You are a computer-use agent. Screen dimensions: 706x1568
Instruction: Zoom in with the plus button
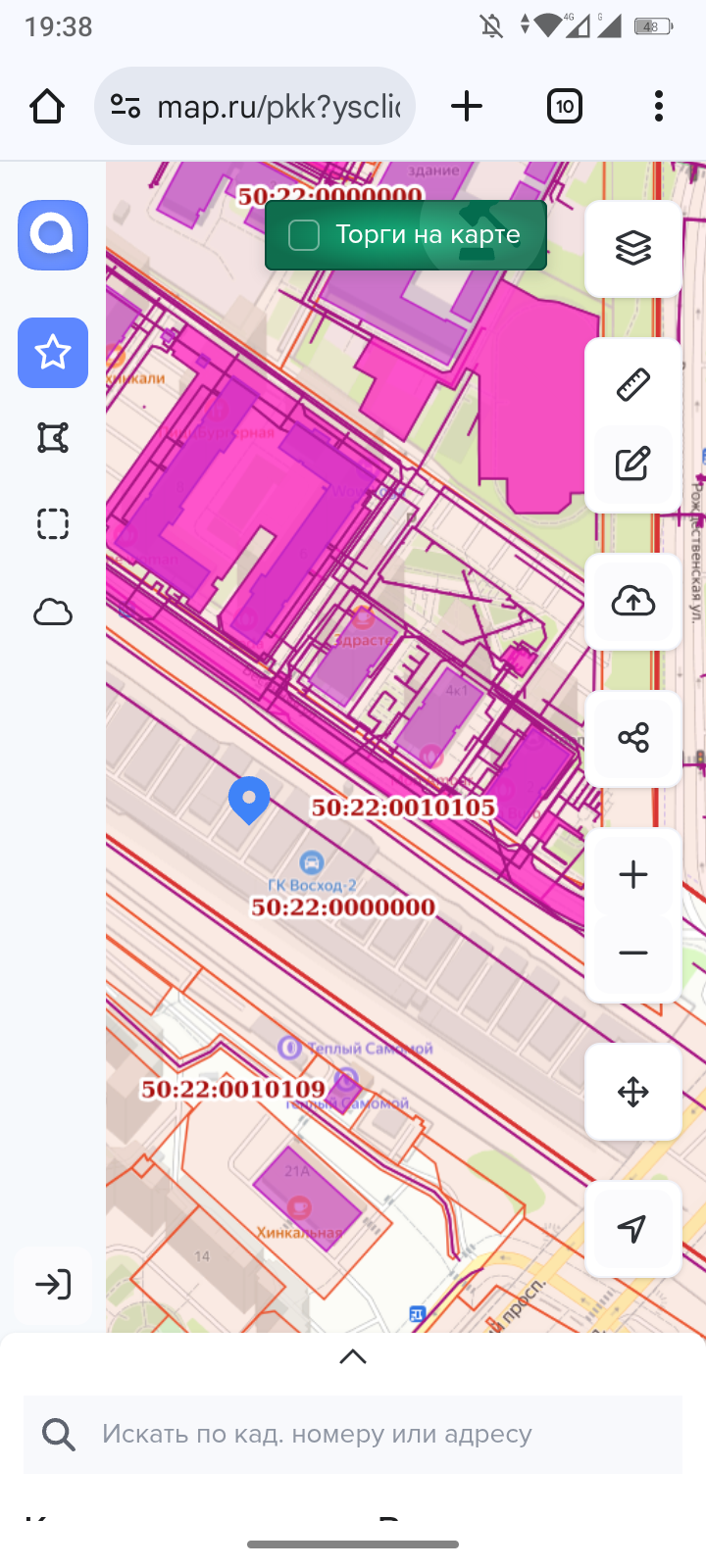click(633, 874)
